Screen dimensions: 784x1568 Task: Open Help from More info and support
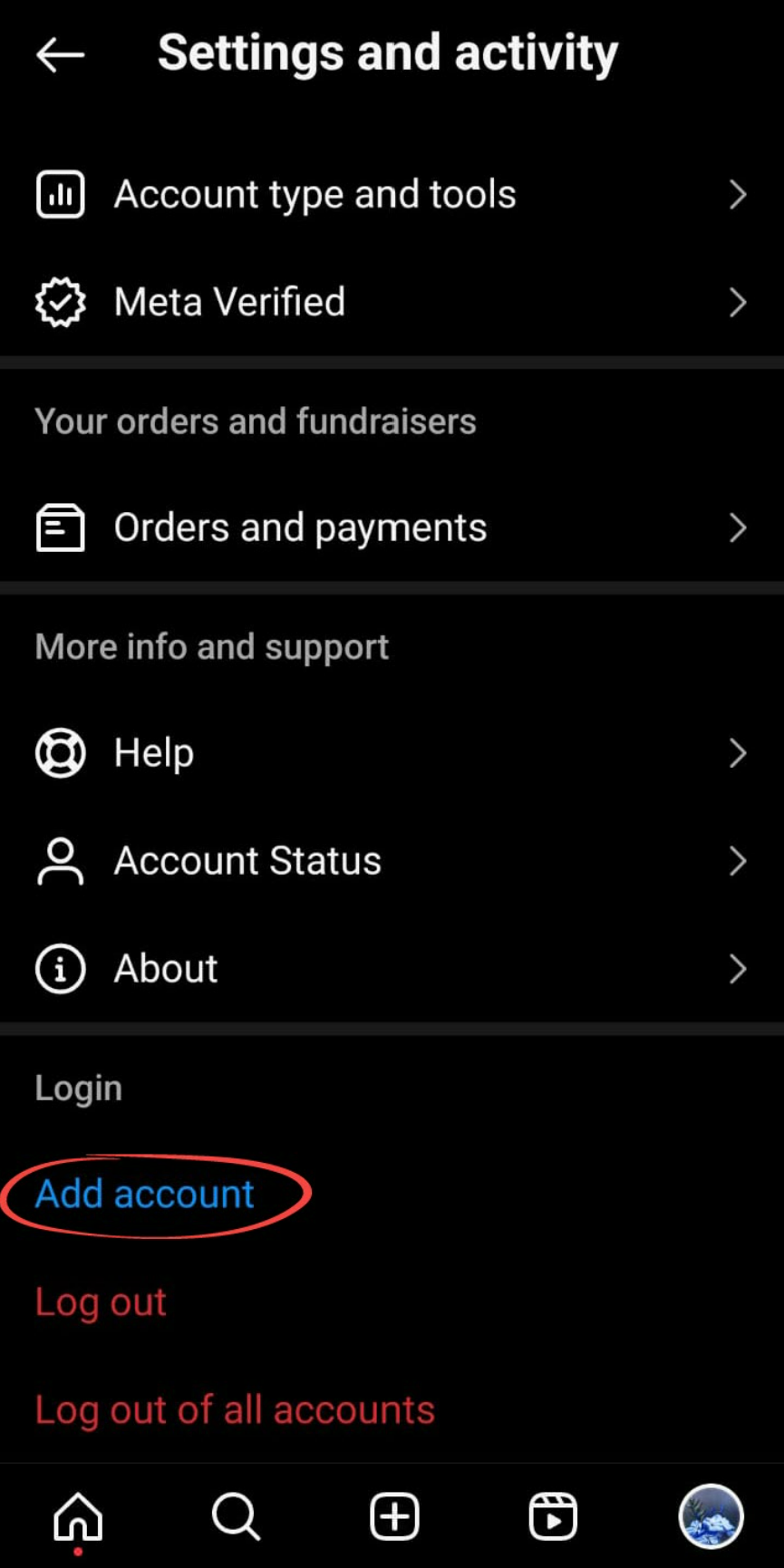(152, 752)
